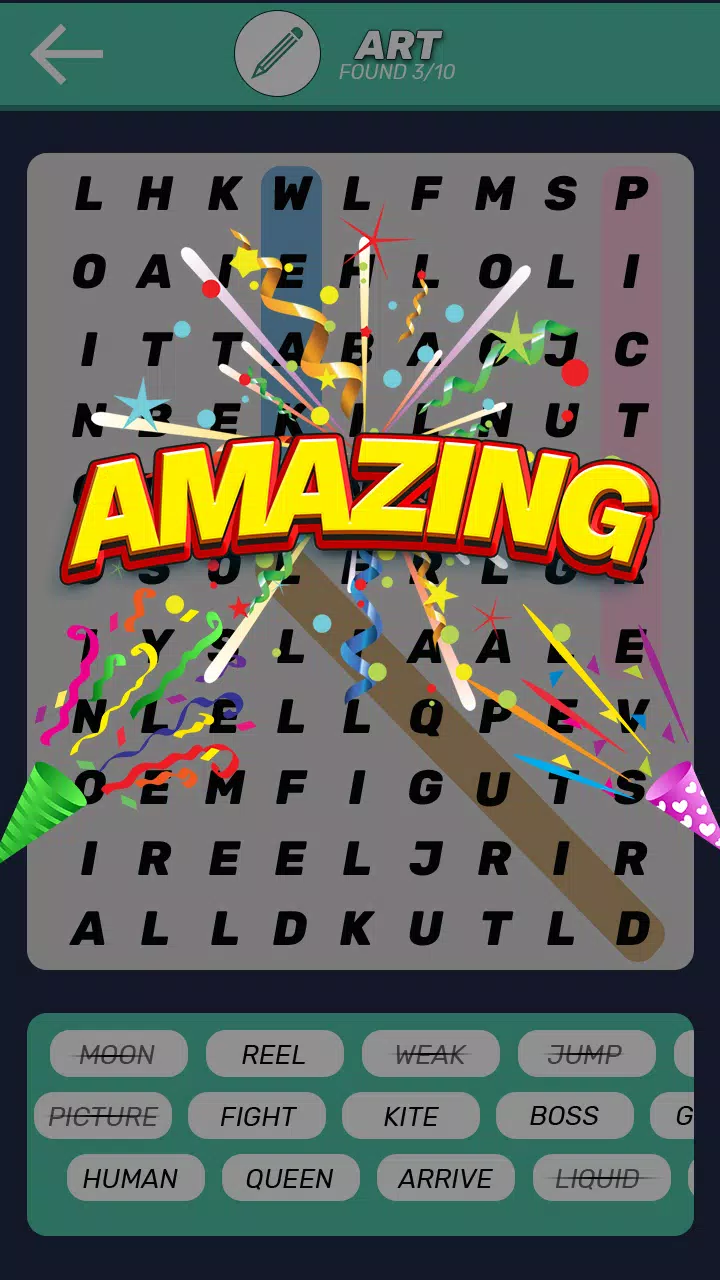Go back using the arrow icon
Image resolution: width=720 pixels, height=1280 pixels.
(67, 54)
